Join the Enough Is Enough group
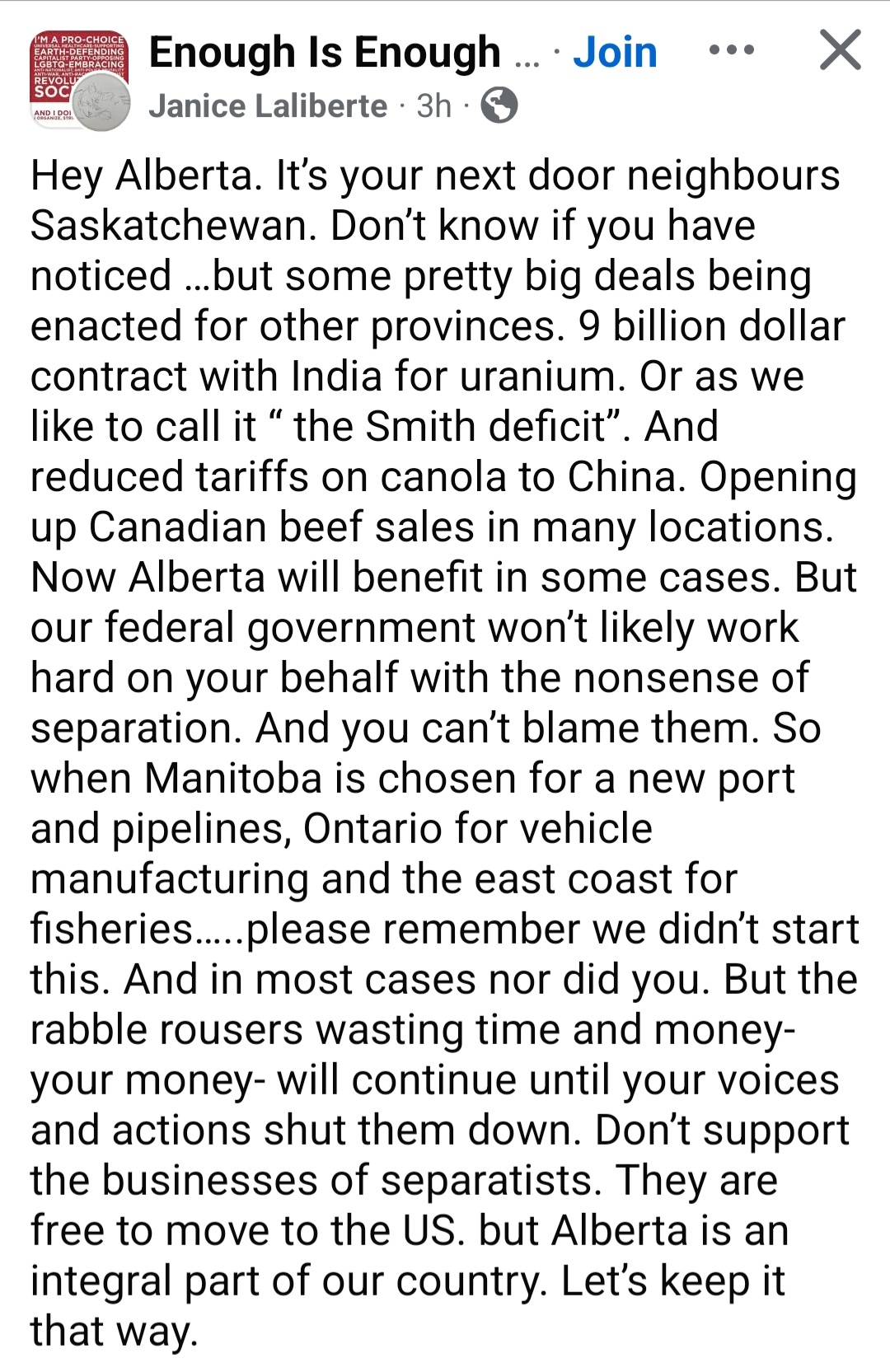 (x=615, y=53)
